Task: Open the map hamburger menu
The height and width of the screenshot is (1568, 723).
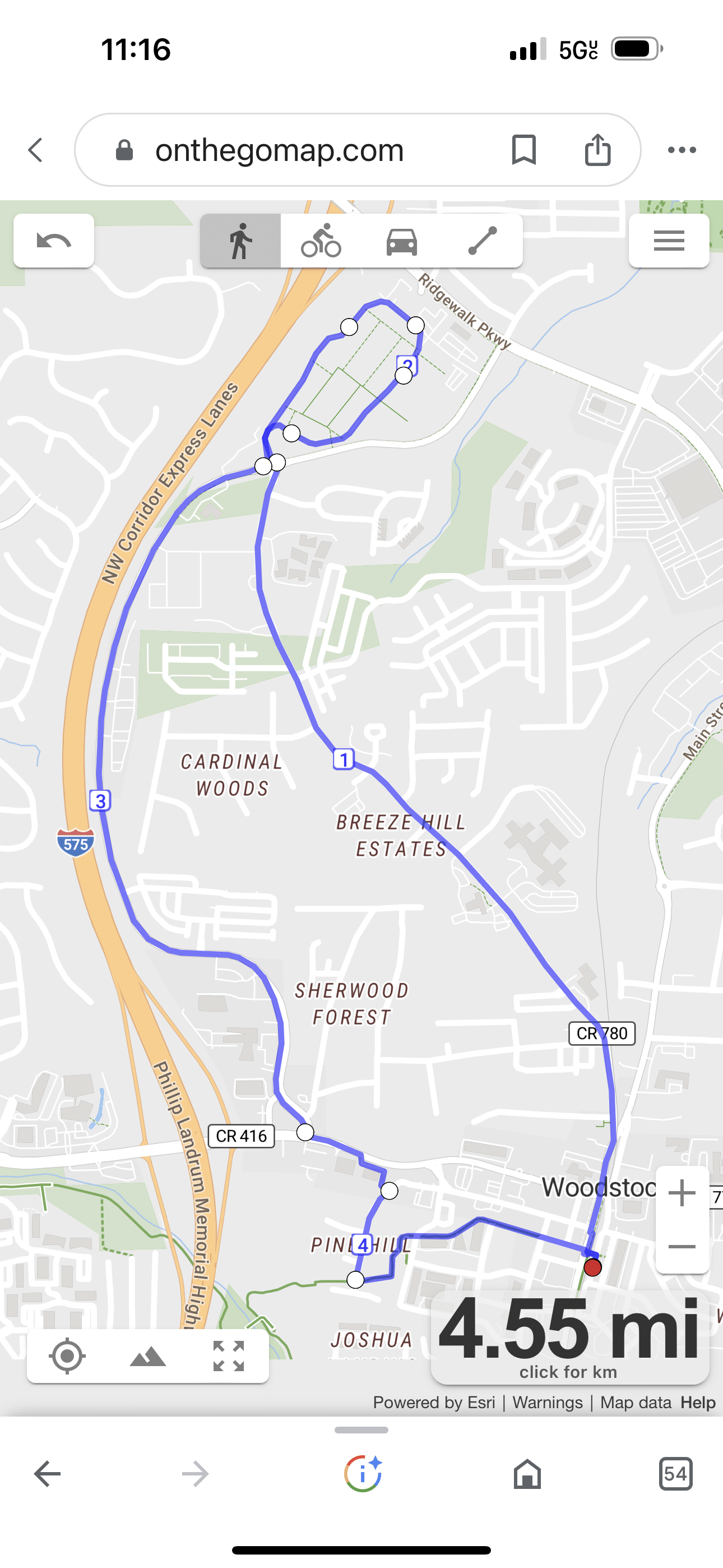Action: tap(669, 241)
